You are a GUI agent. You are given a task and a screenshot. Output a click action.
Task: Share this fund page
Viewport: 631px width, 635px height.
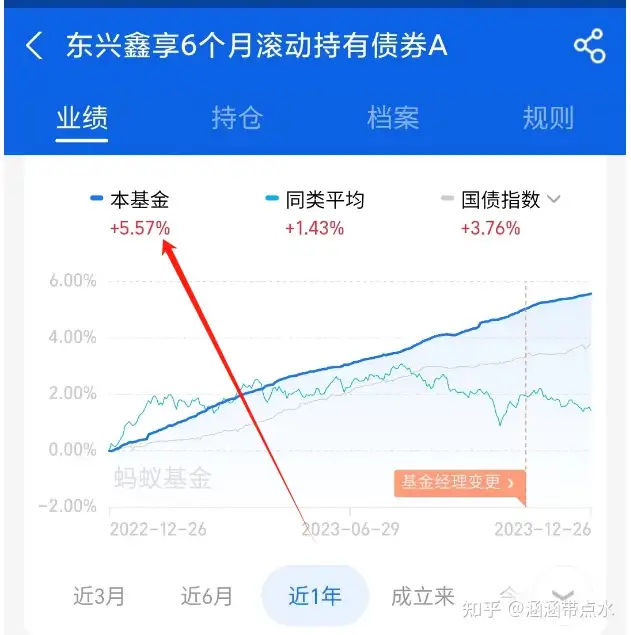pos(589,46)
